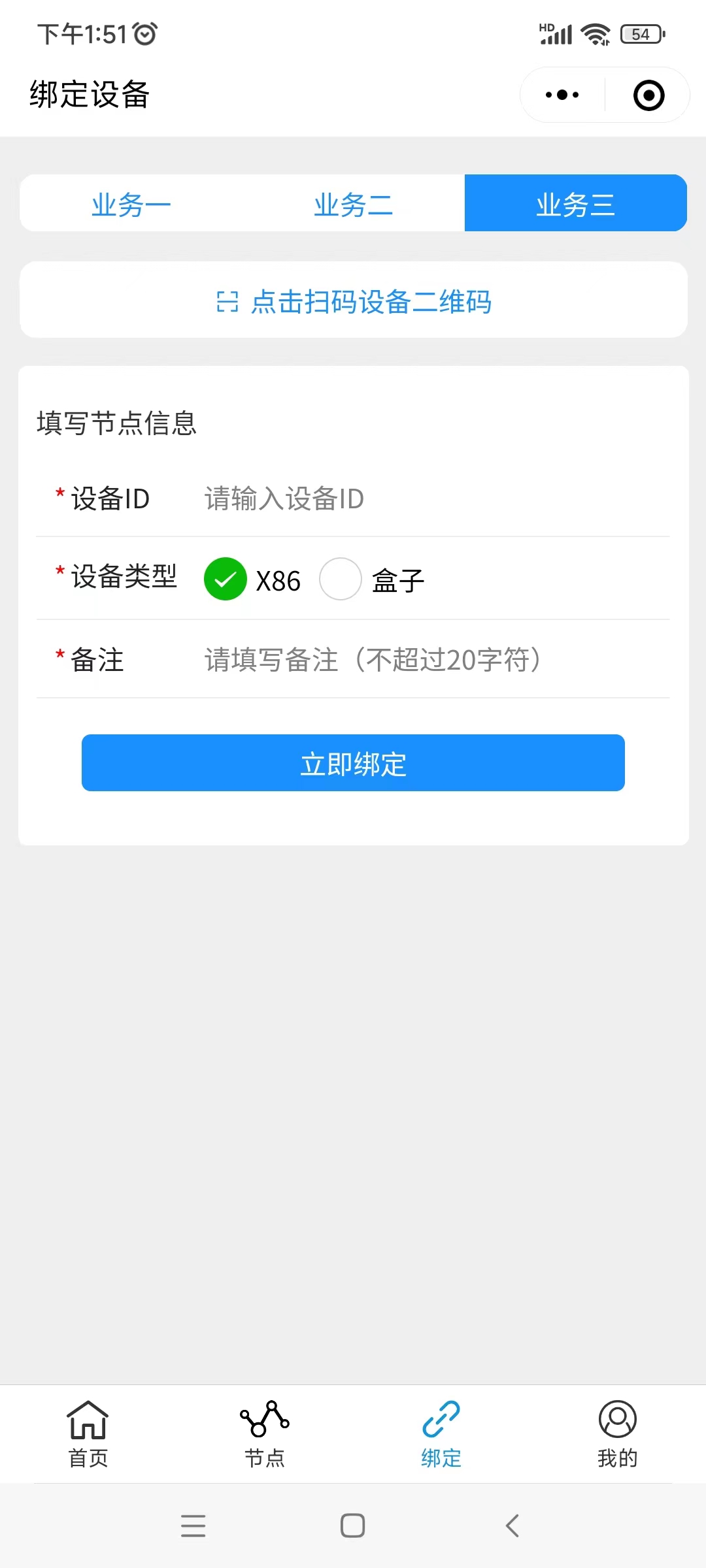Open system recent apps menu
This screenshot has height=1568, width=706.
pyautogui.click(x=193, y=1526)
